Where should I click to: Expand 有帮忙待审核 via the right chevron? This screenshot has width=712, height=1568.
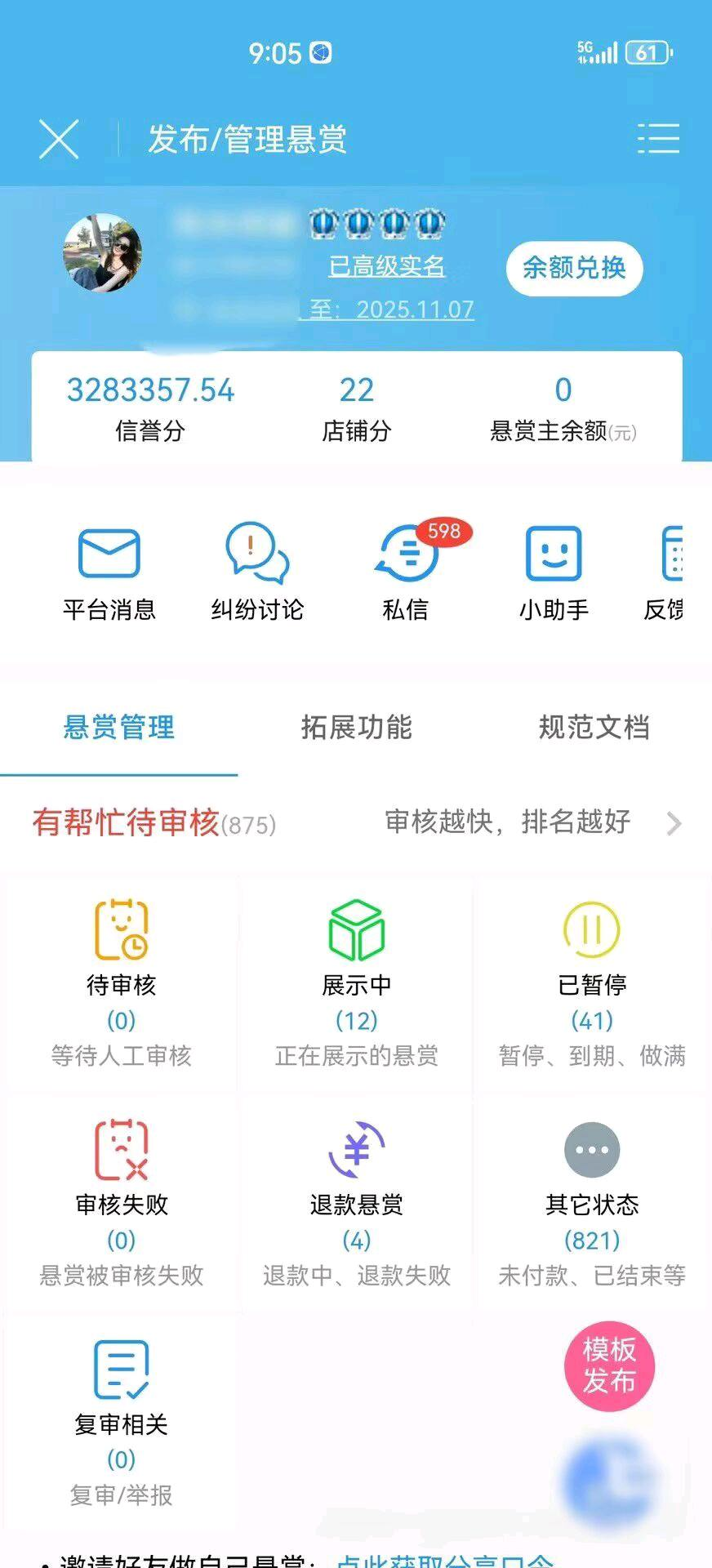674,823
